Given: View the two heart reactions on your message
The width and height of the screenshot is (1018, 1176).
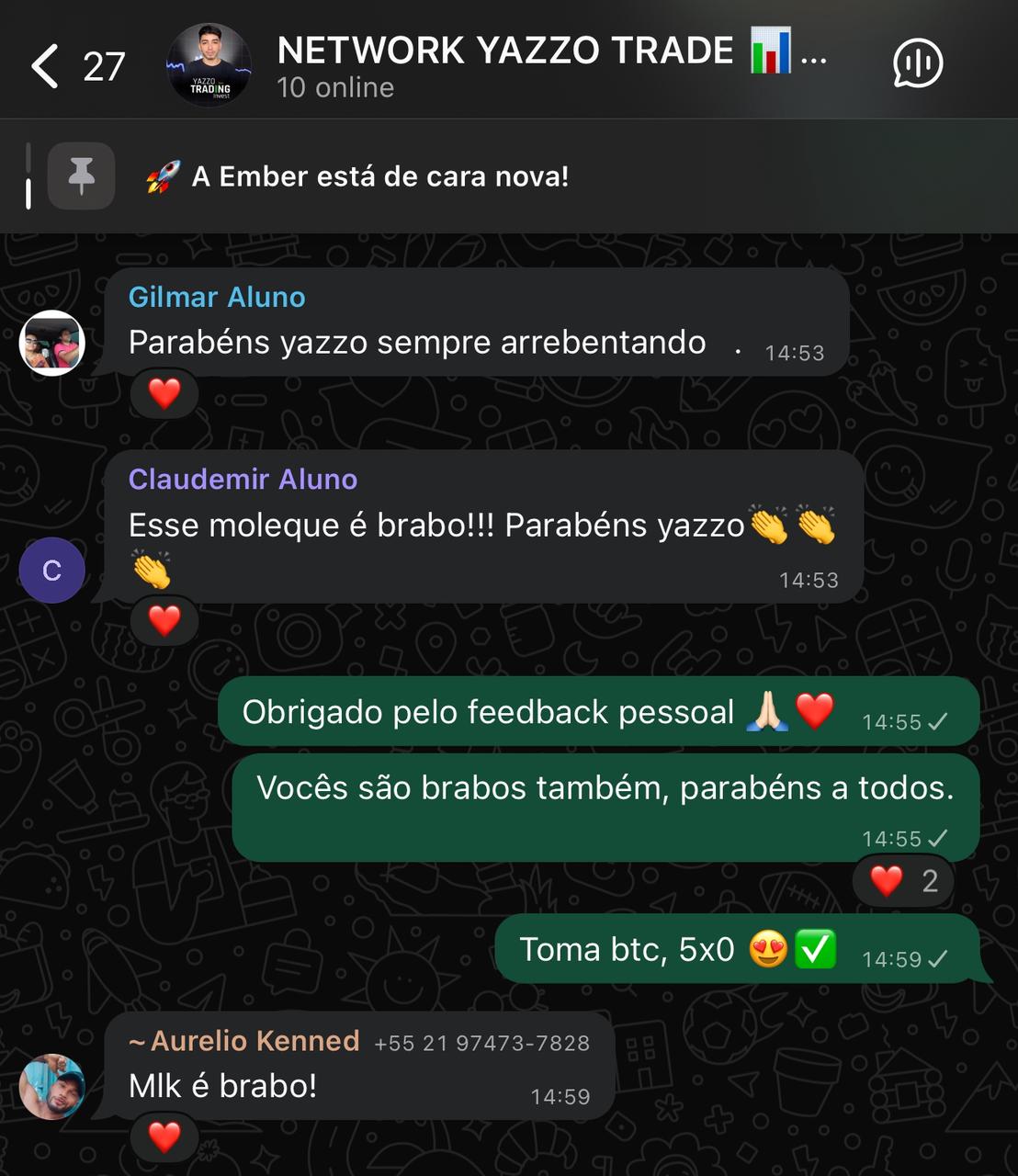Looking at the screenshot, I should (x=903, y=881).
